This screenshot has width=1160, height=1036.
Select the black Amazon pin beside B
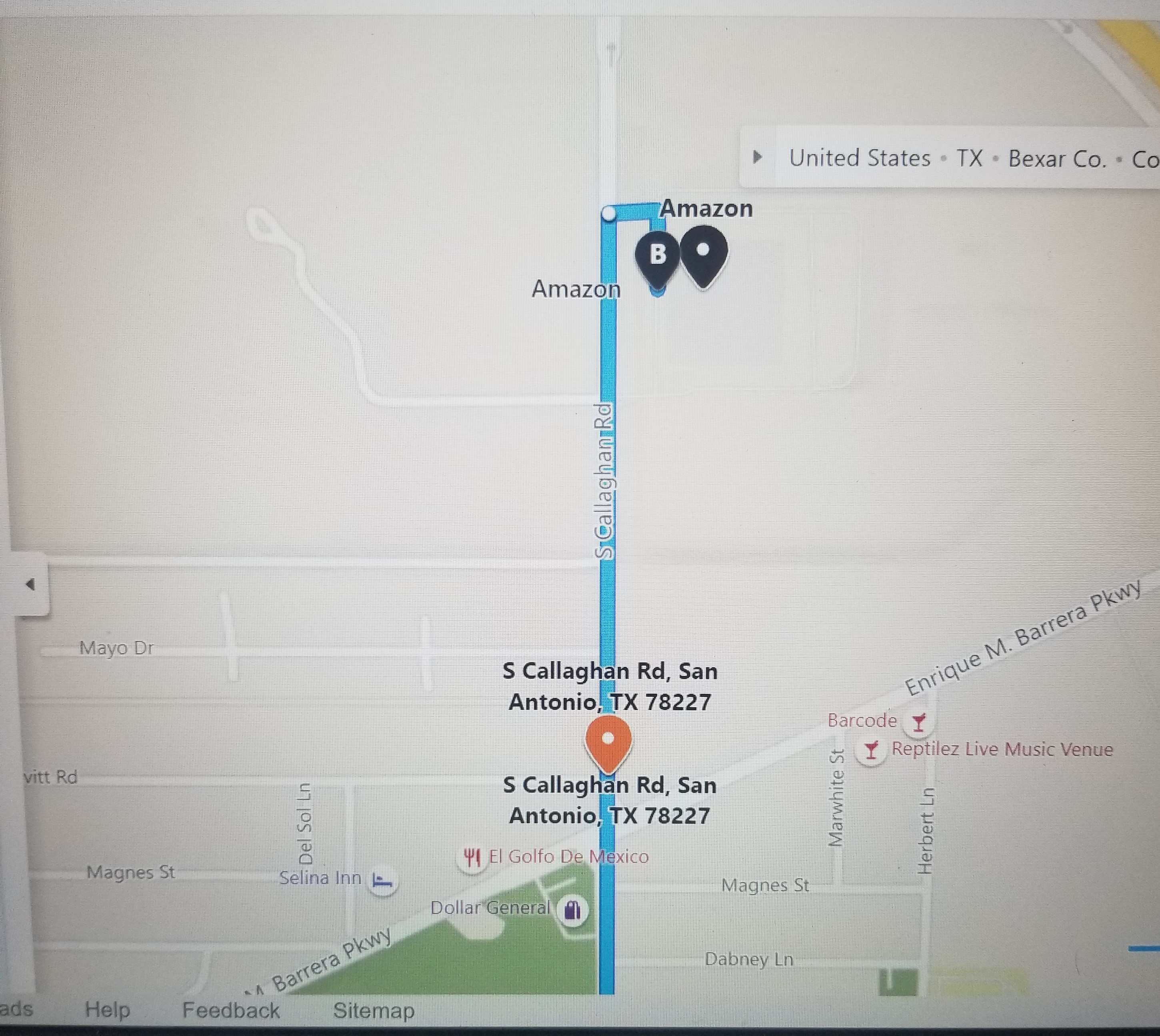tap(704, 253)
